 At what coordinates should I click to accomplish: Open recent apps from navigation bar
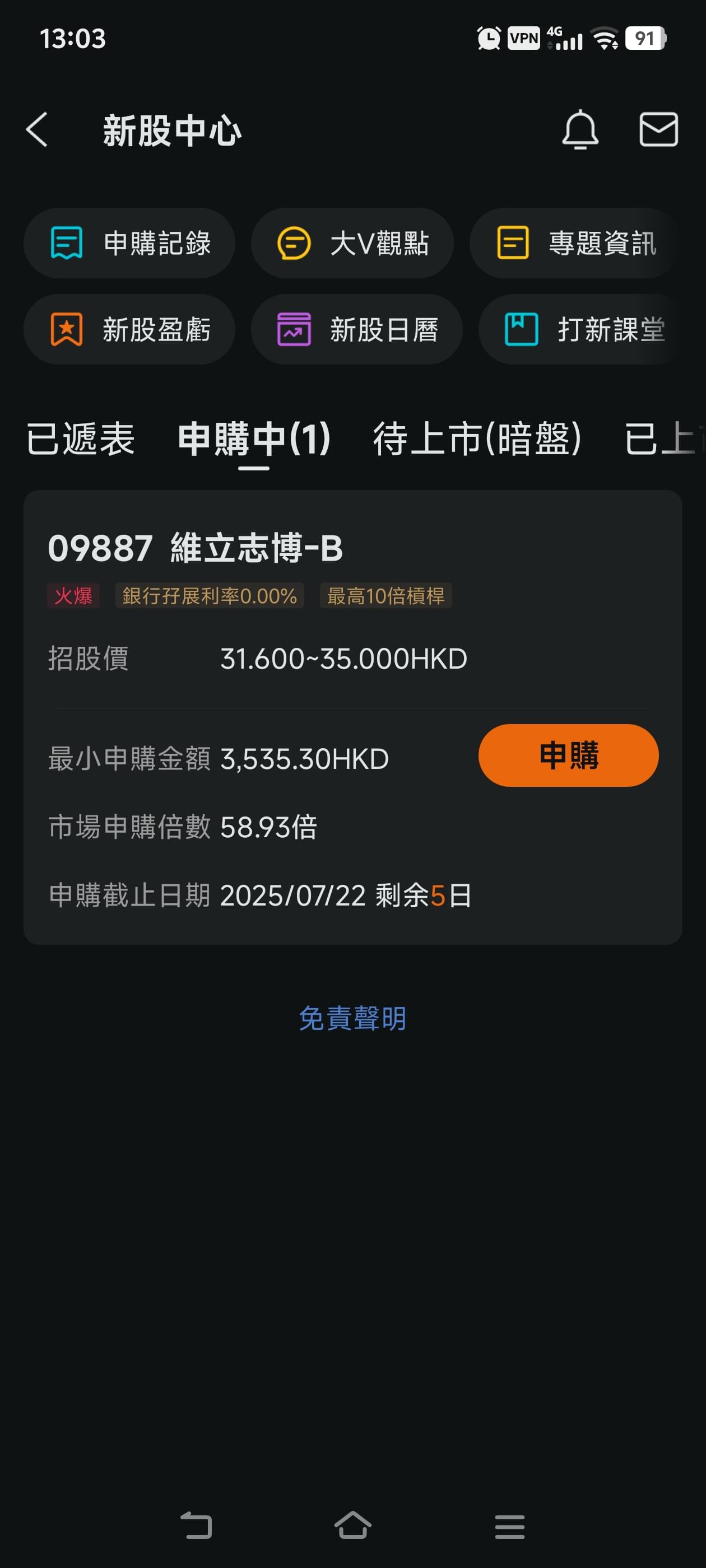[510, 1527]
